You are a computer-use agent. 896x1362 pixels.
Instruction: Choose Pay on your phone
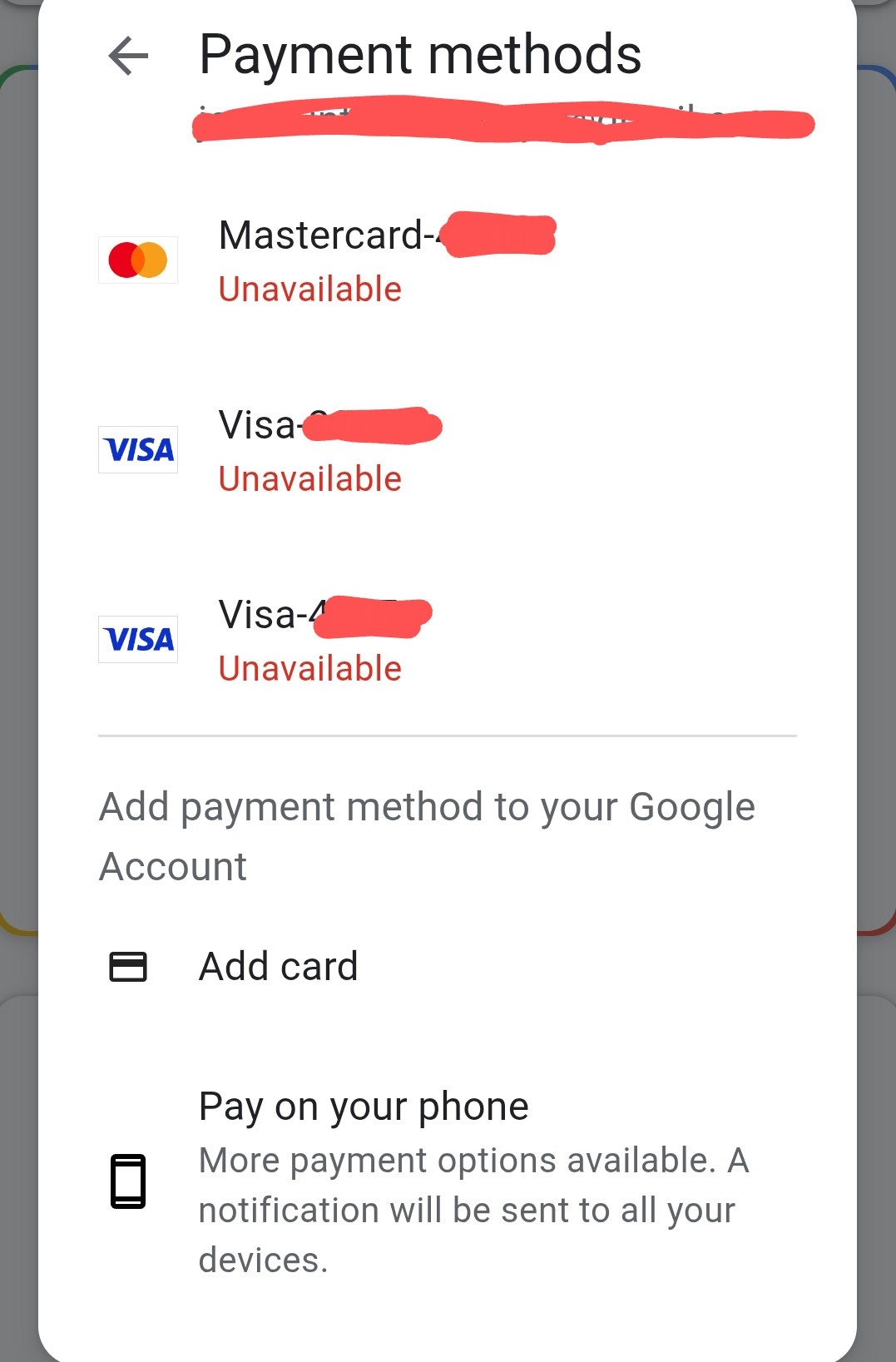(364, 1107)
